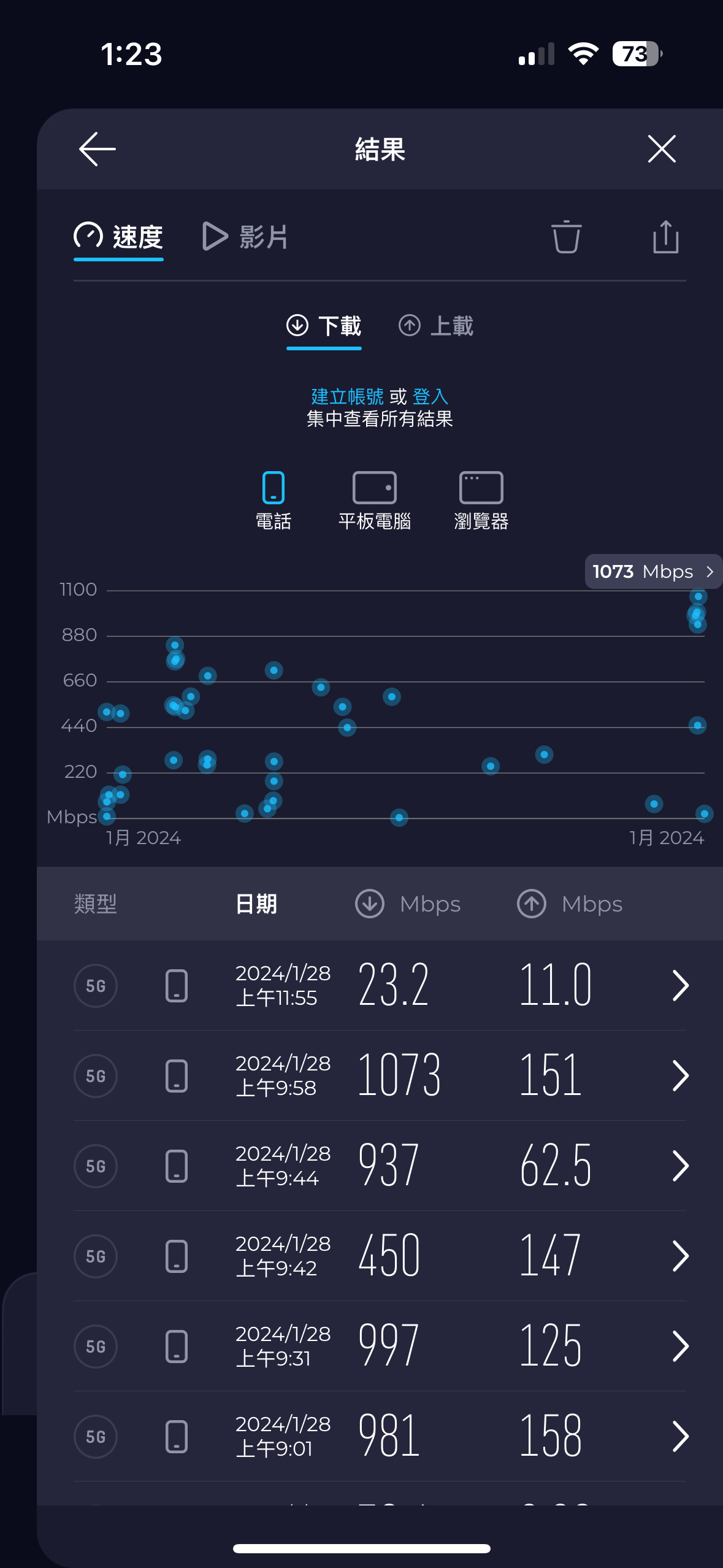Screen dimensions: 723x1568
Task: Go back with the arrow icon
Action: [x=98, y=149]
